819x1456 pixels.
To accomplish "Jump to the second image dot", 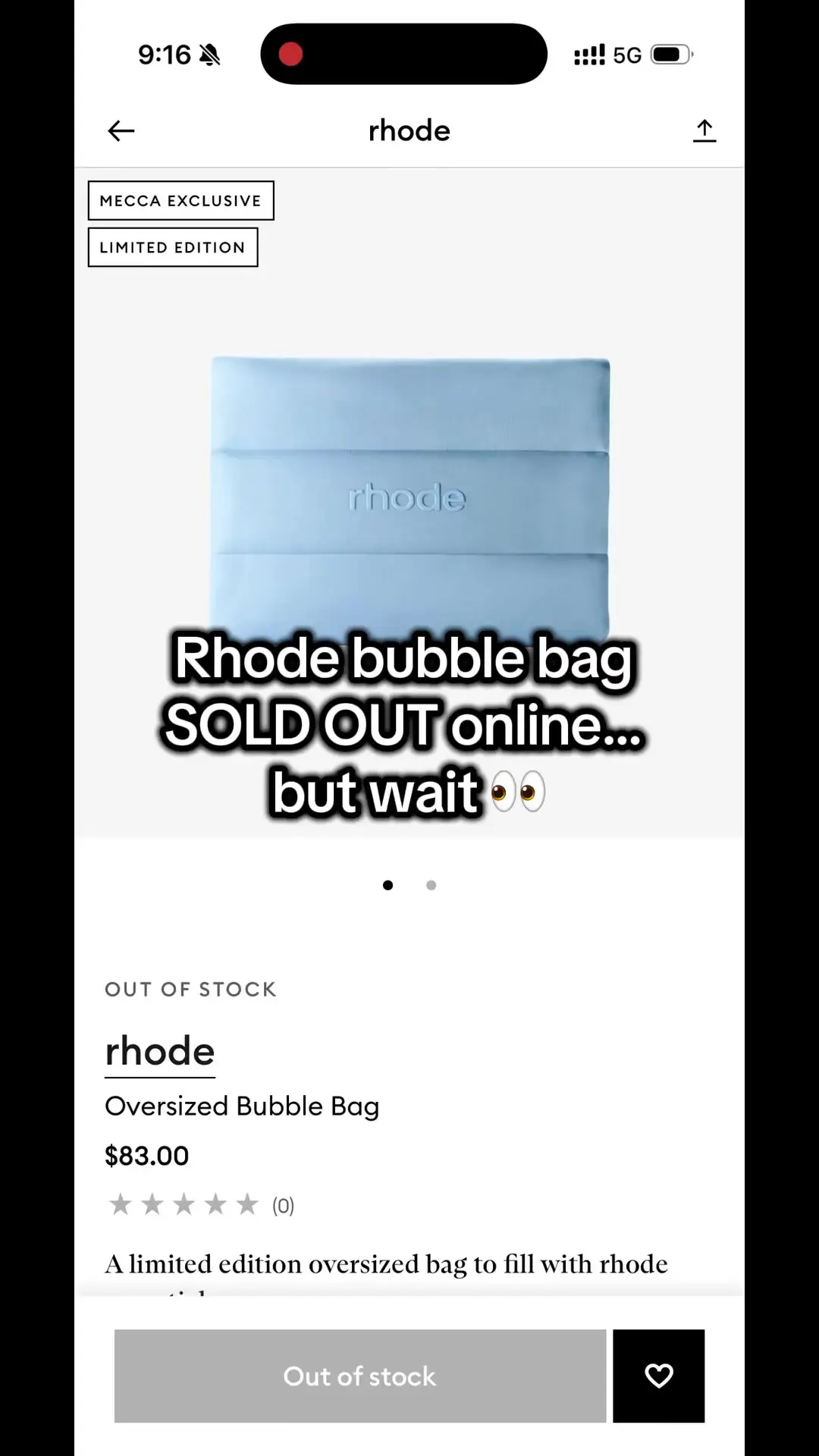I will point(431,885).
